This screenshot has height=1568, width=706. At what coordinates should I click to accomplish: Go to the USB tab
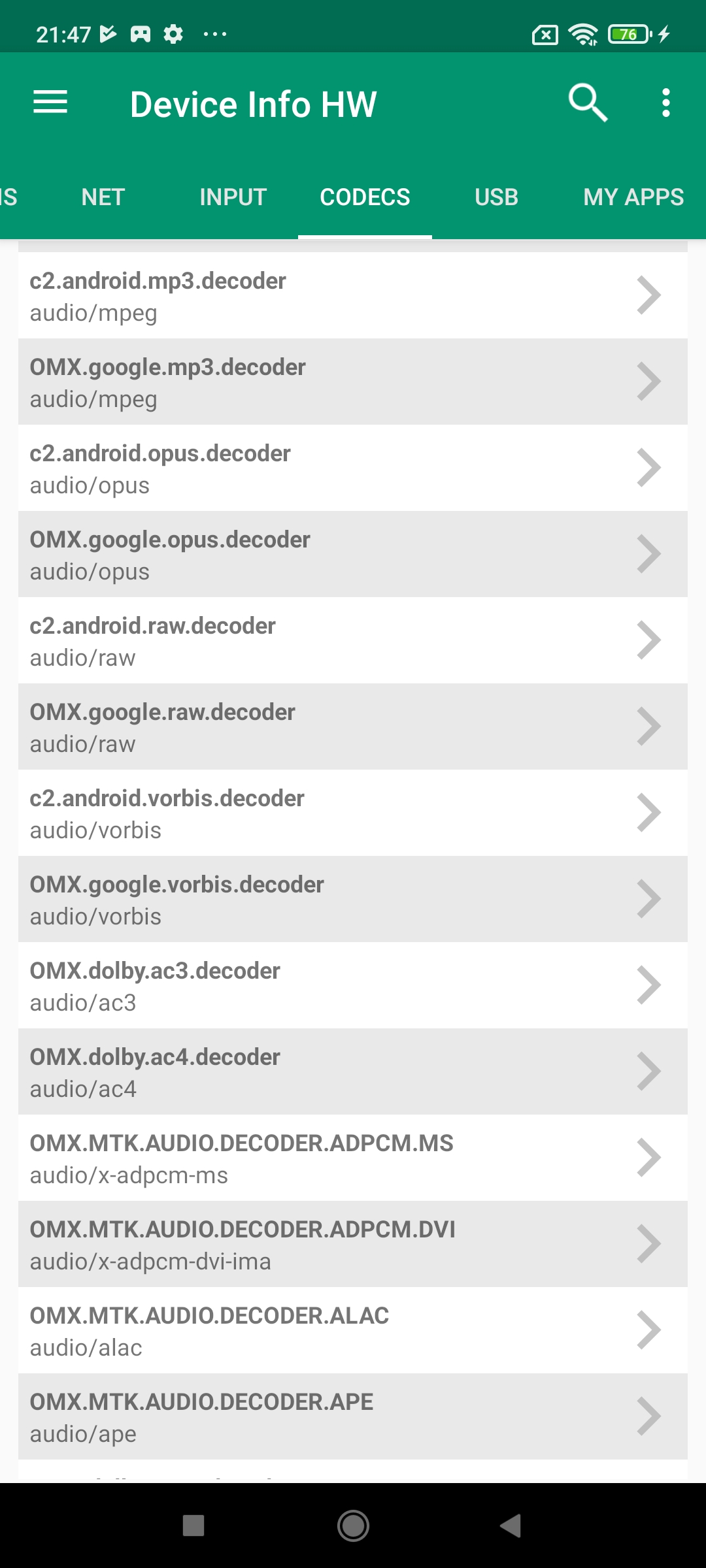pyautogui.click(x=496, y=197)
